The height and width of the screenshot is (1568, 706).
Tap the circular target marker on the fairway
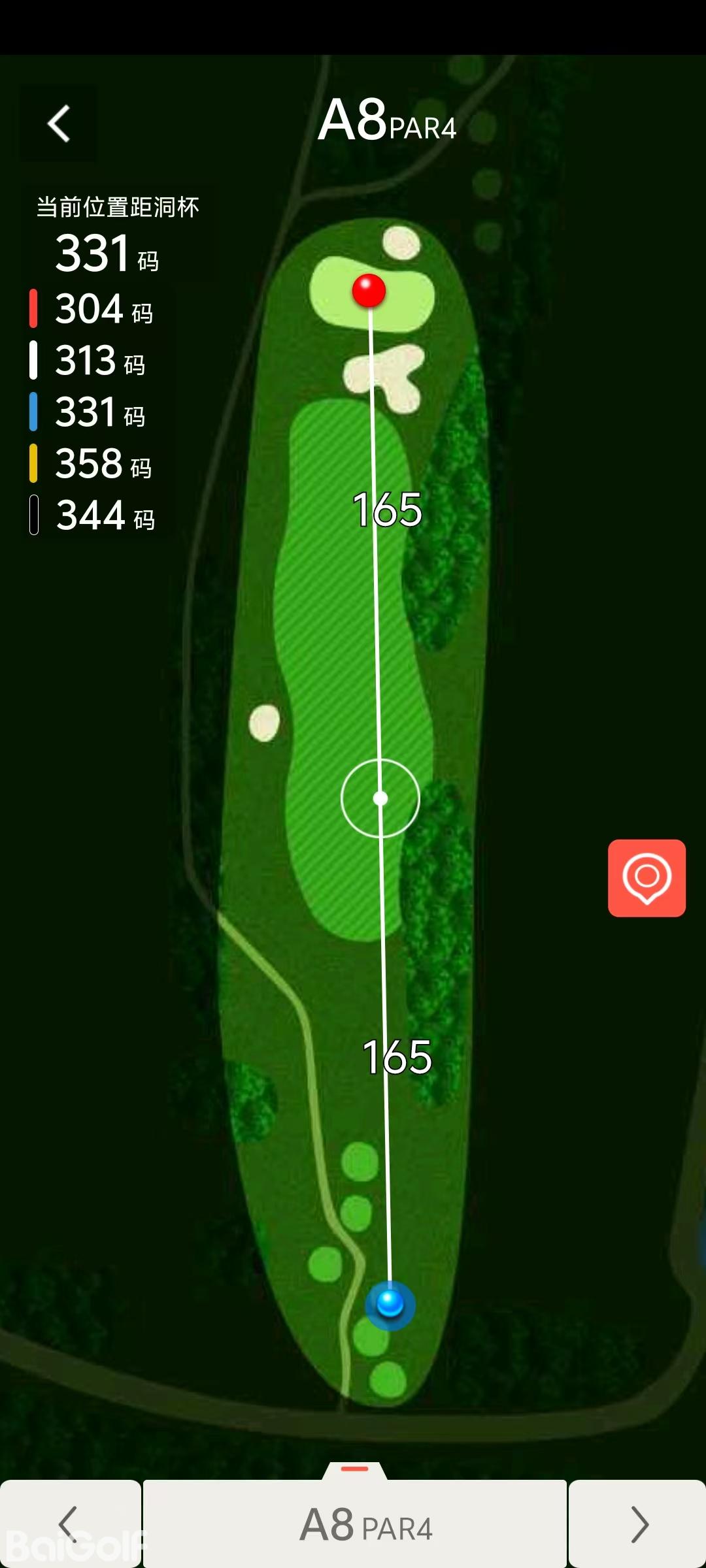click(x=380, y=798)
